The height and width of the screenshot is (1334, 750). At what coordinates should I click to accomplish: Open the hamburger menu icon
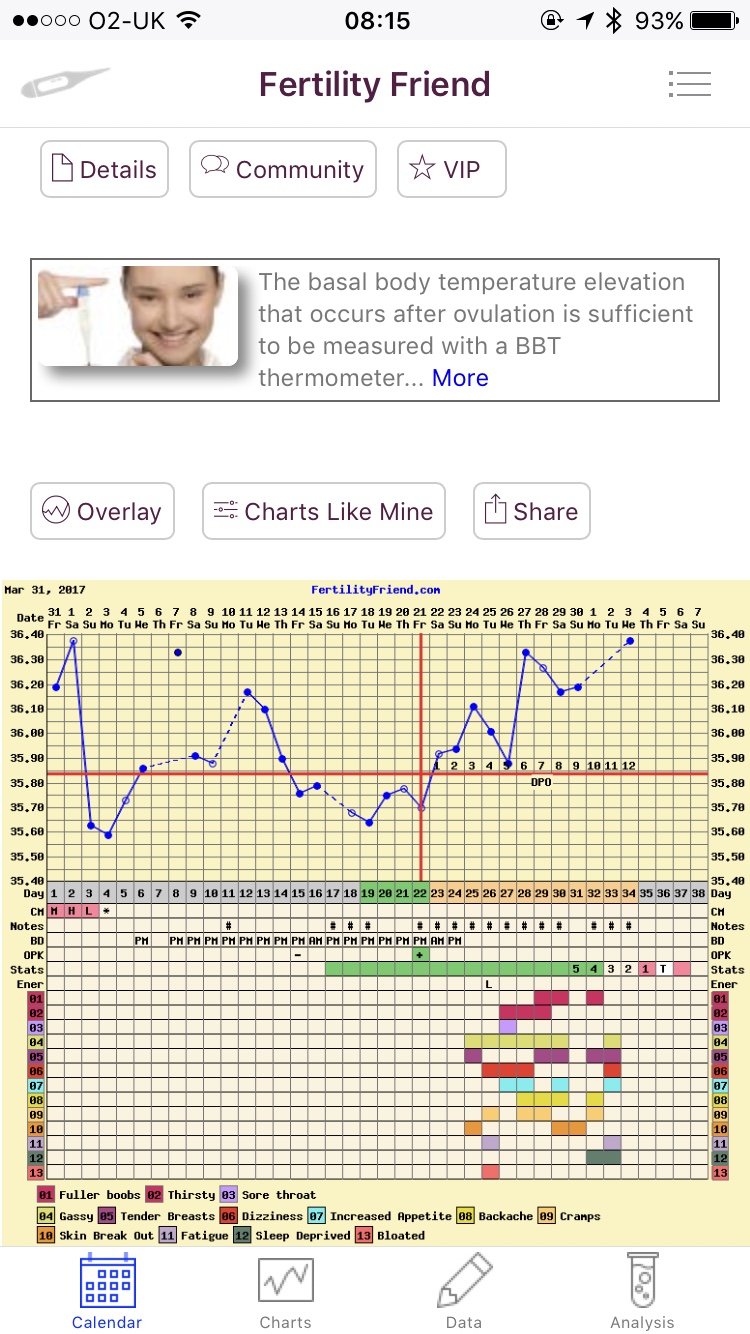tap(689, 84)
